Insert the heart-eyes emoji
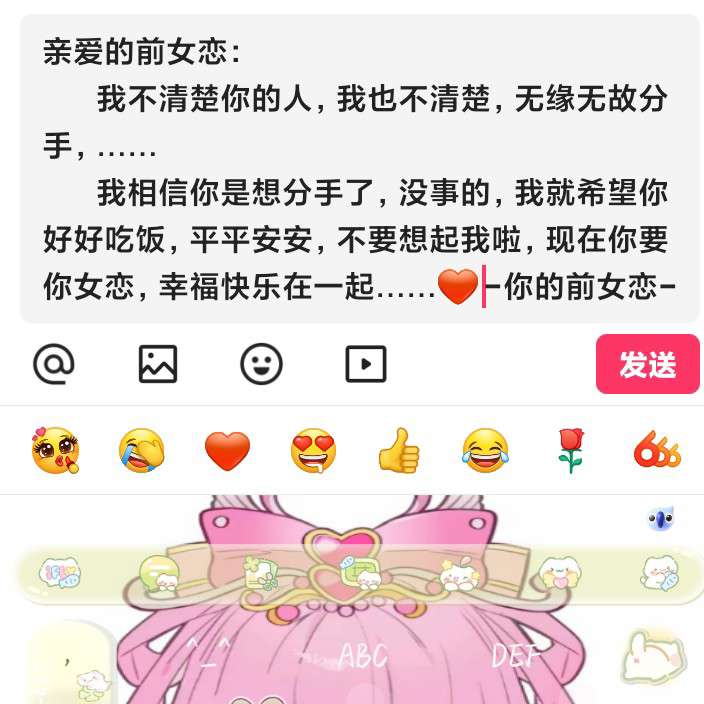 click(x=313, y=451)
